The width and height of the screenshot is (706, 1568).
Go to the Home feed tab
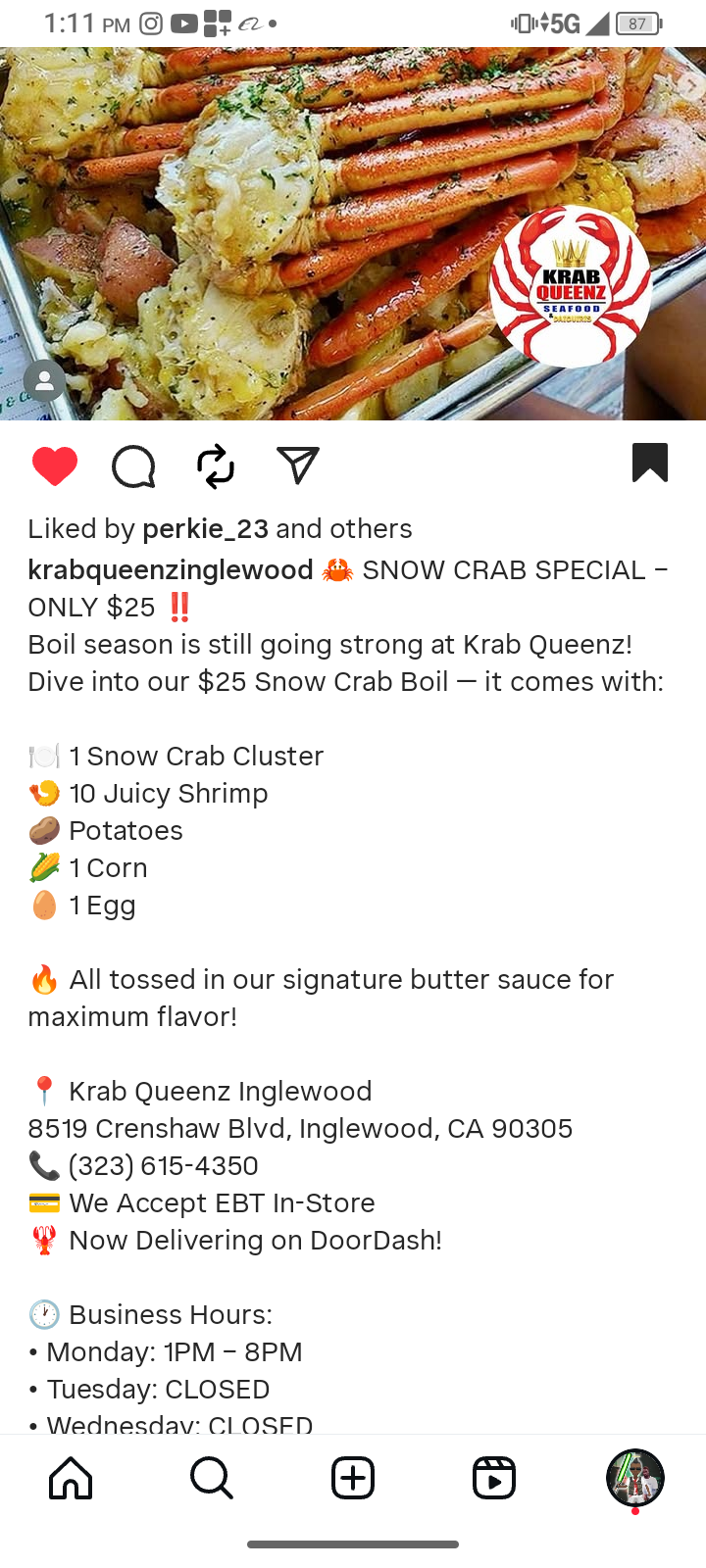click(71, 1478)
